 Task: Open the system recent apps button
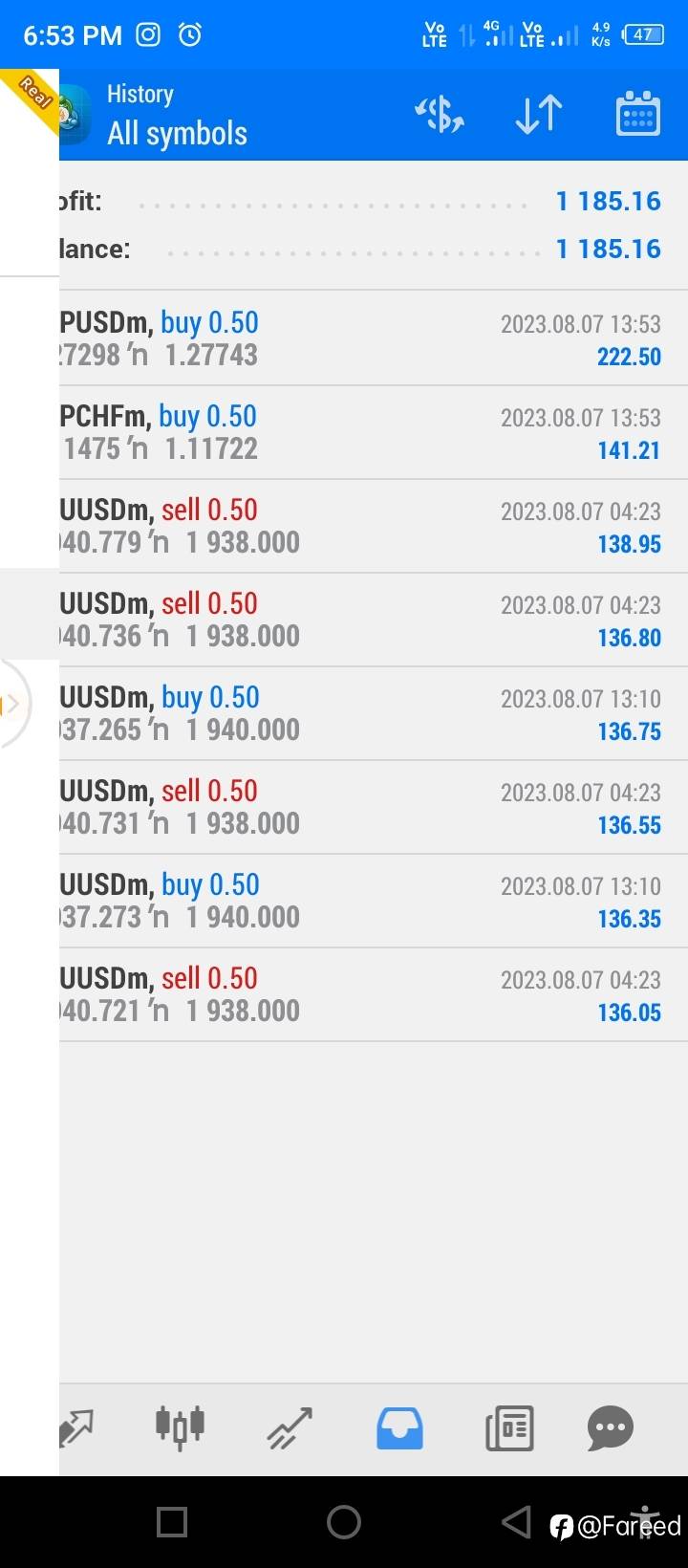point(172,1521)
